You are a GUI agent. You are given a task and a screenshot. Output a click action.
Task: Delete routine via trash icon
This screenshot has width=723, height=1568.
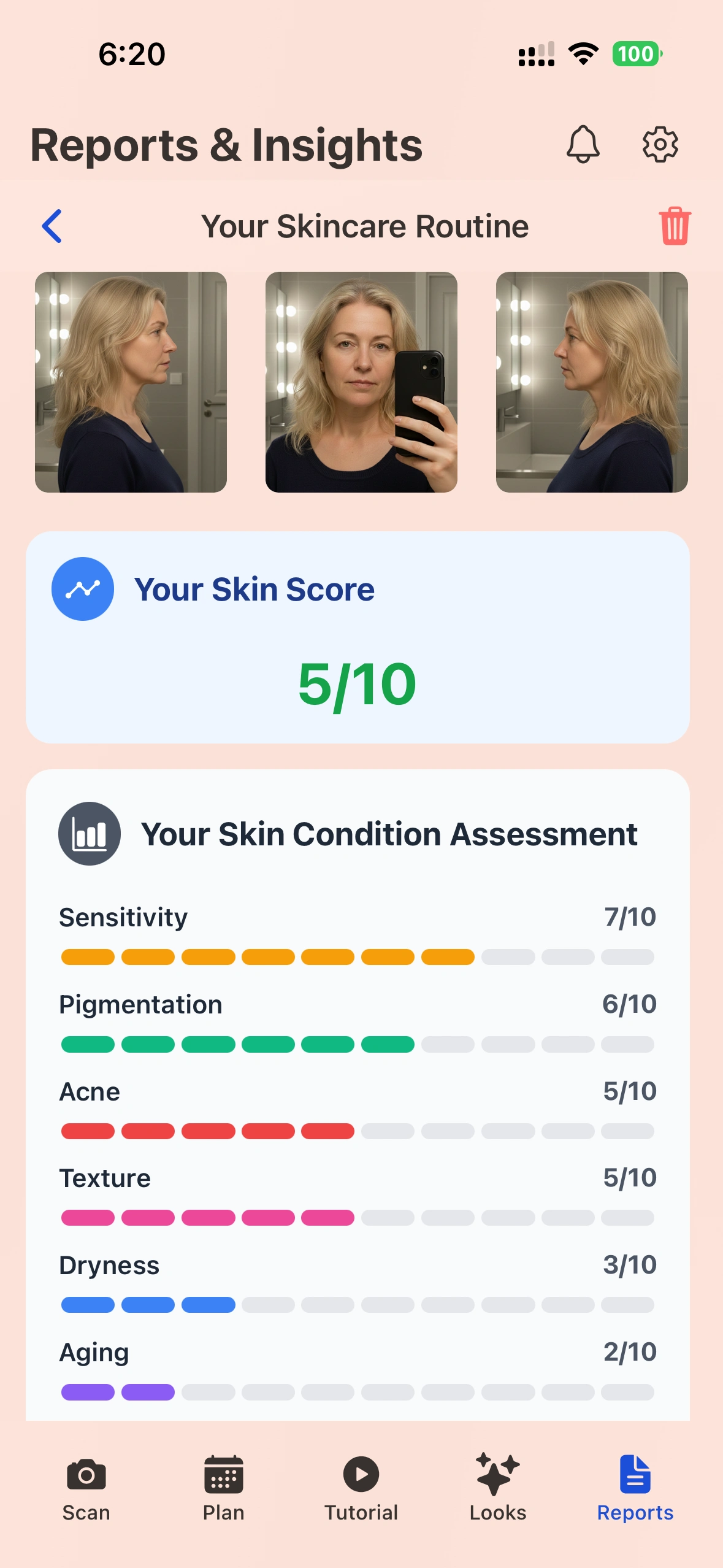(x=673, y=226)
